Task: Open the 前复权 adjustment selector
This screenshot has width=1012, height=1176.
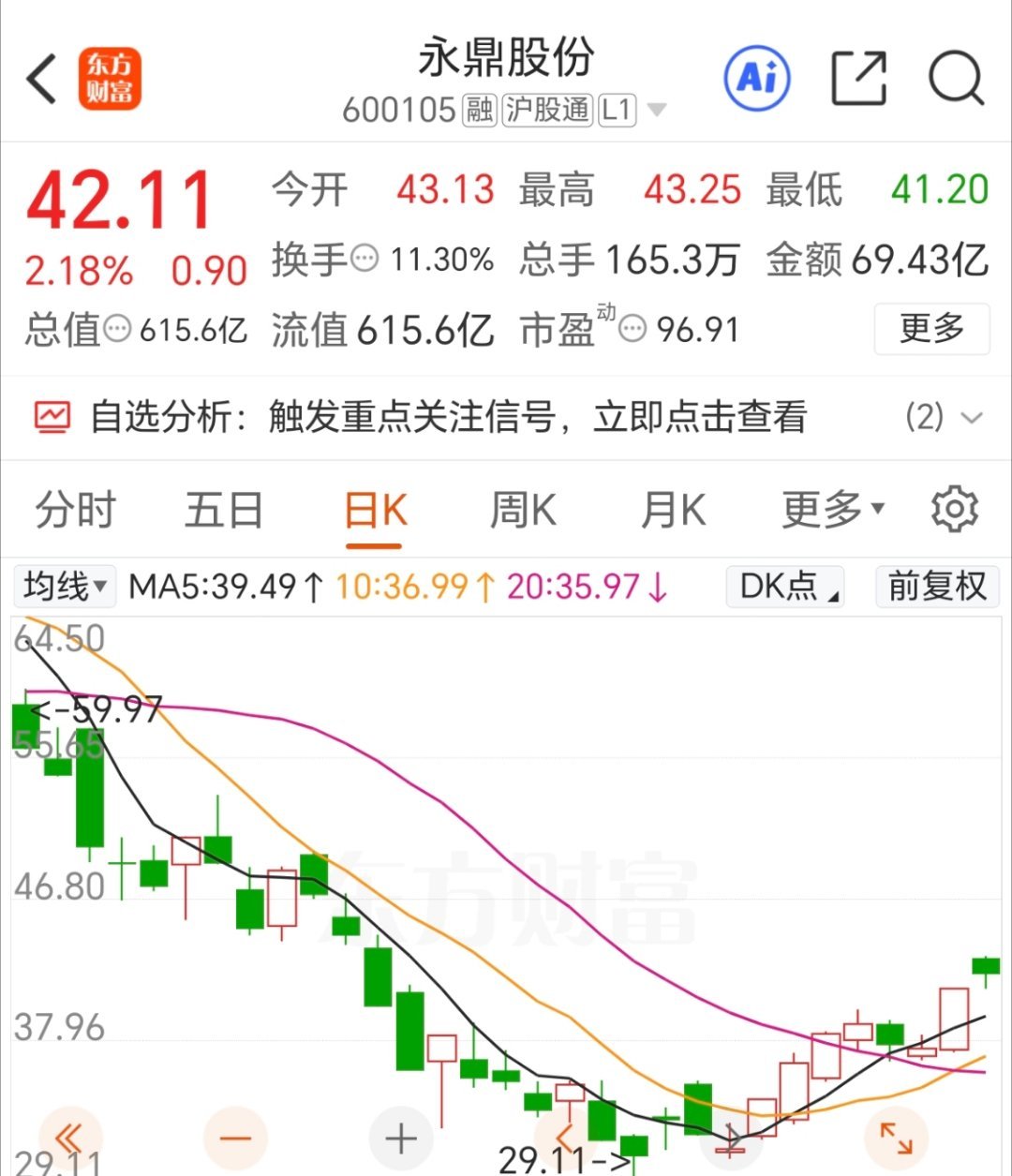Action: pyautogui.click(x=937, y=587)
